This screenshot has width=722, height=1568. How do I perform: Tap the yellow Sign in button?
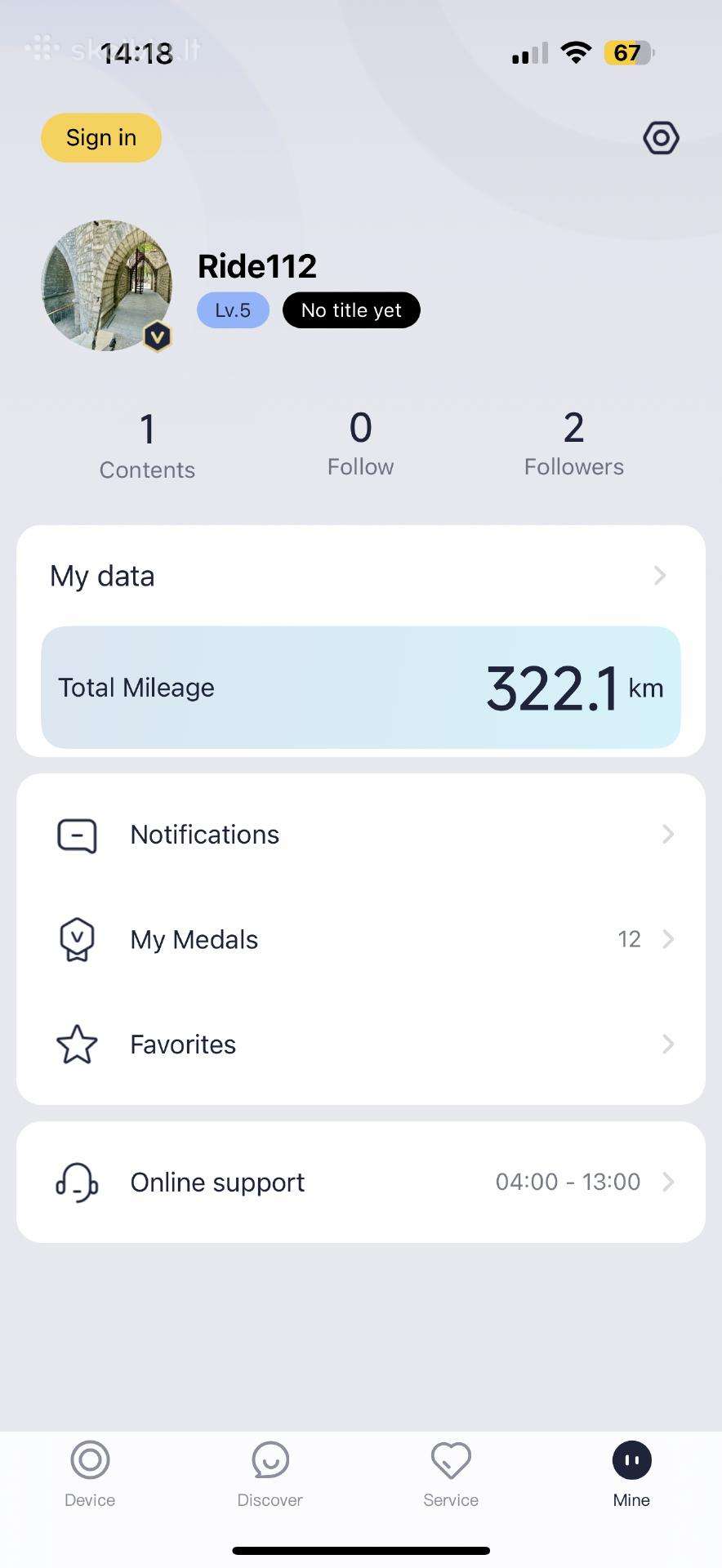click(x=101, y=137)
